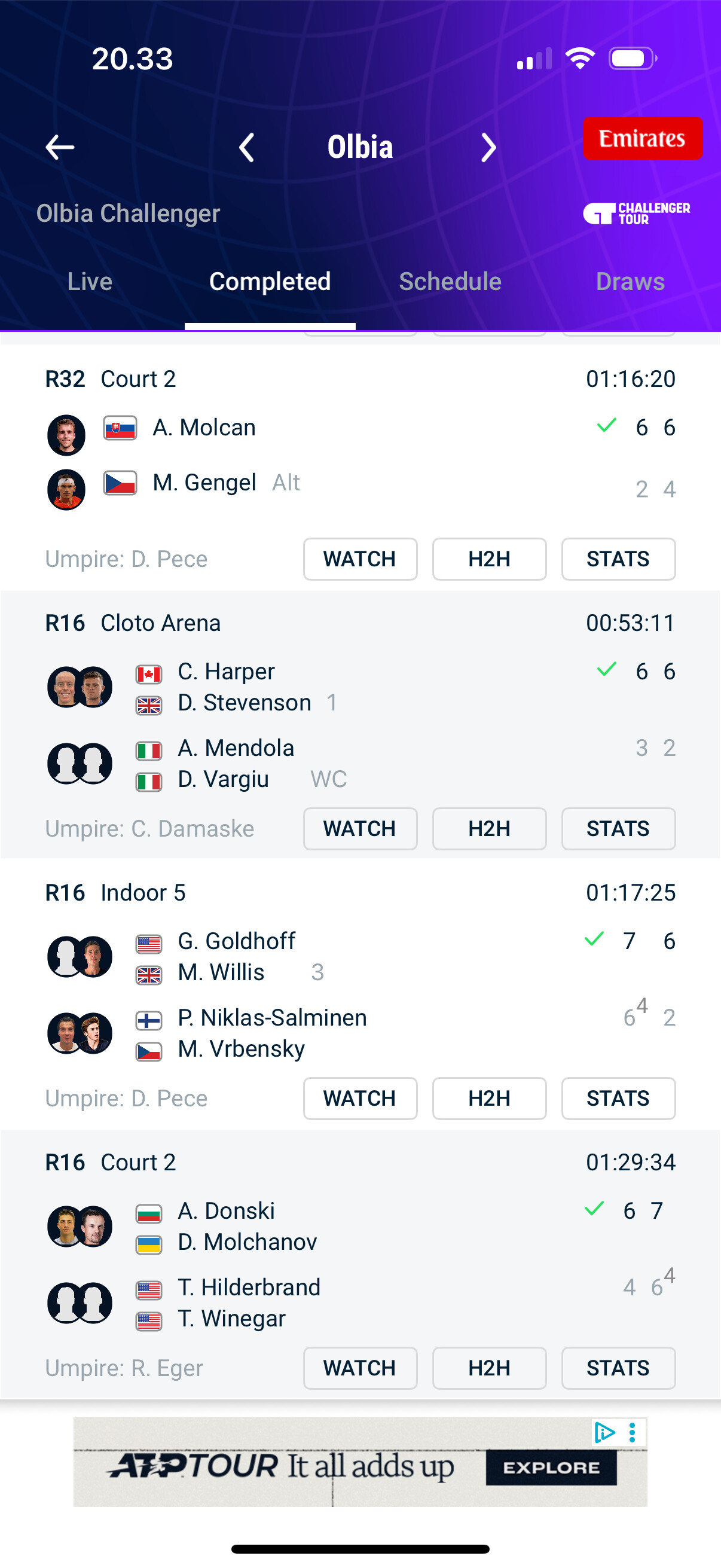Open the Schedule tab

click(450, 282)
